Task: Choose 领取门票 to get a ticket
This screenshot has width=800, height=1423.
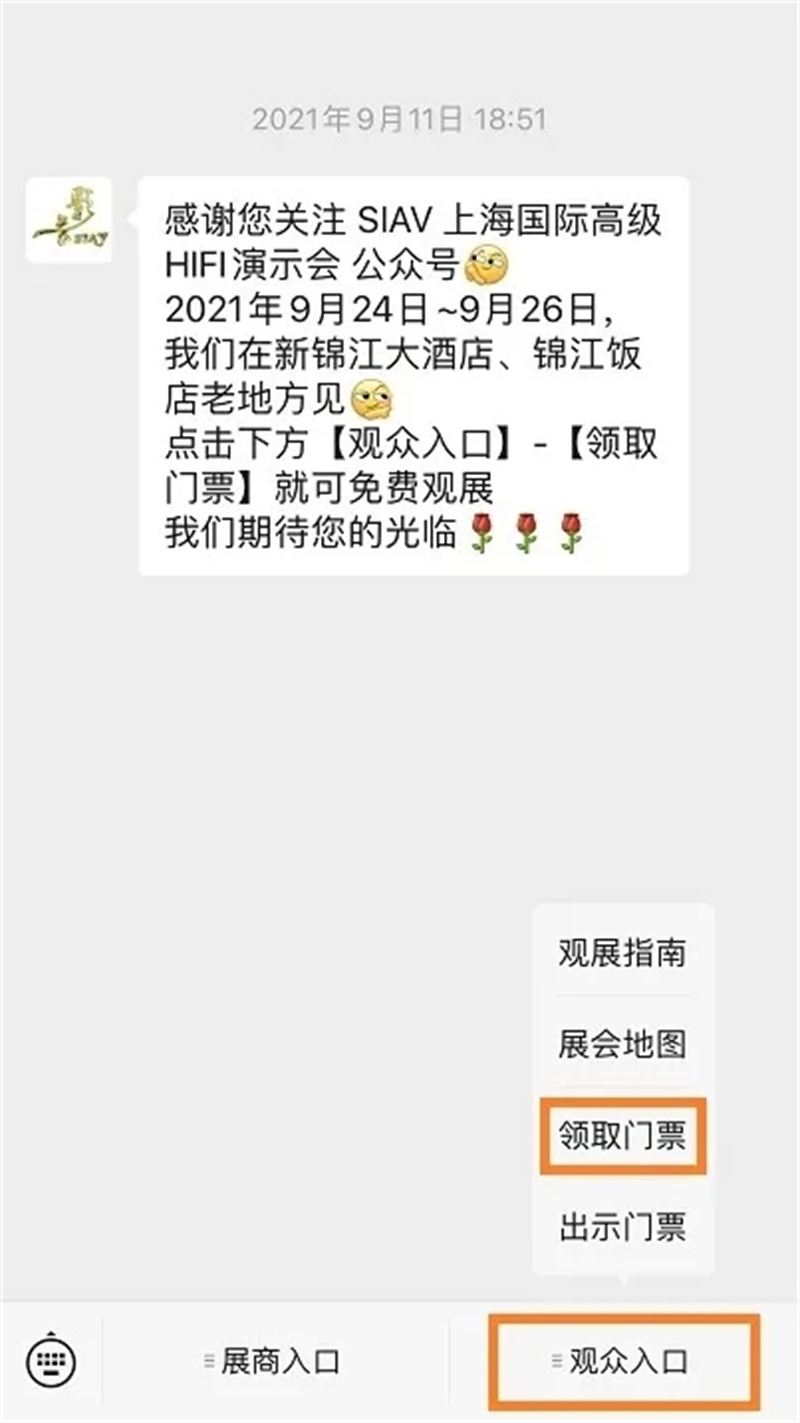Action: [622, 1136]
